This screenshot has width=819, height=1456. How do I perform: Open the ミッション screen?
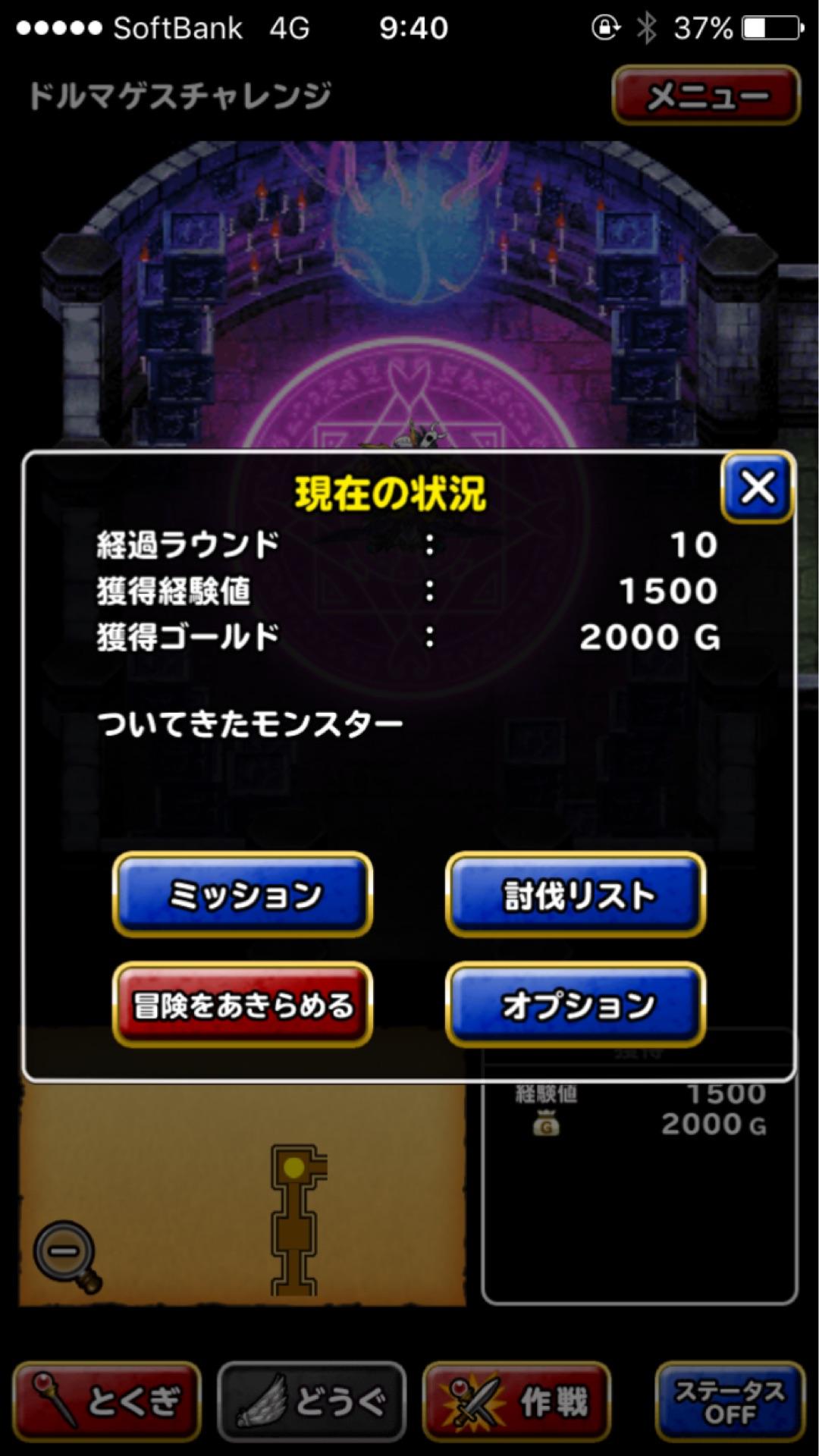241,893
